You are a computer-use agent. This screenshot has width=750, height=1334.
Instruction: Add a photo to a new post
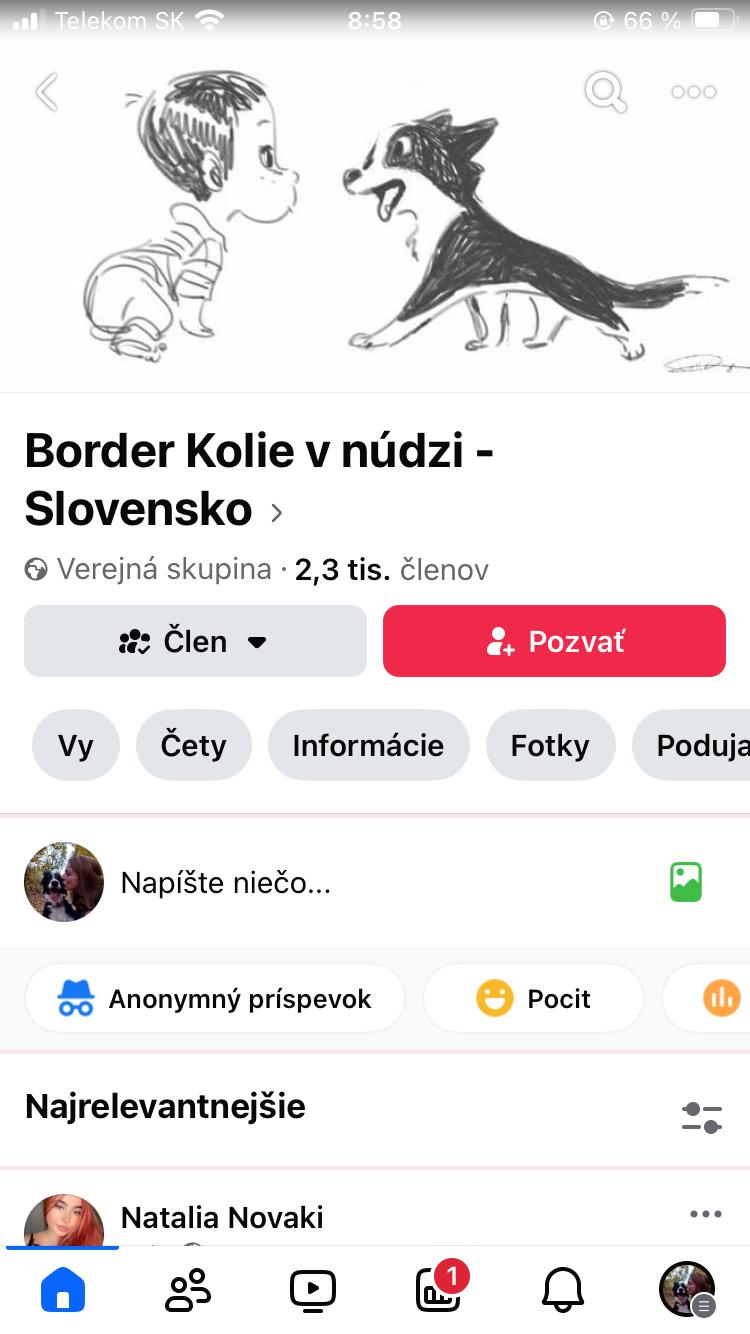[x=686, y=882]
